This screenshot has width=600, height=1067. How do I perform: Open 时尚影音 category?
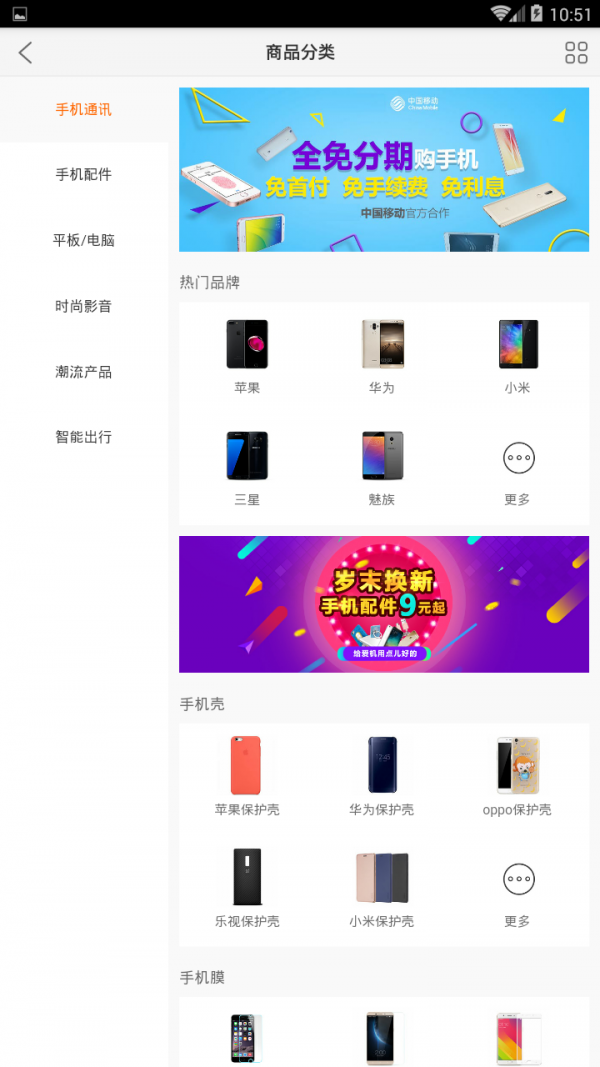84,306
